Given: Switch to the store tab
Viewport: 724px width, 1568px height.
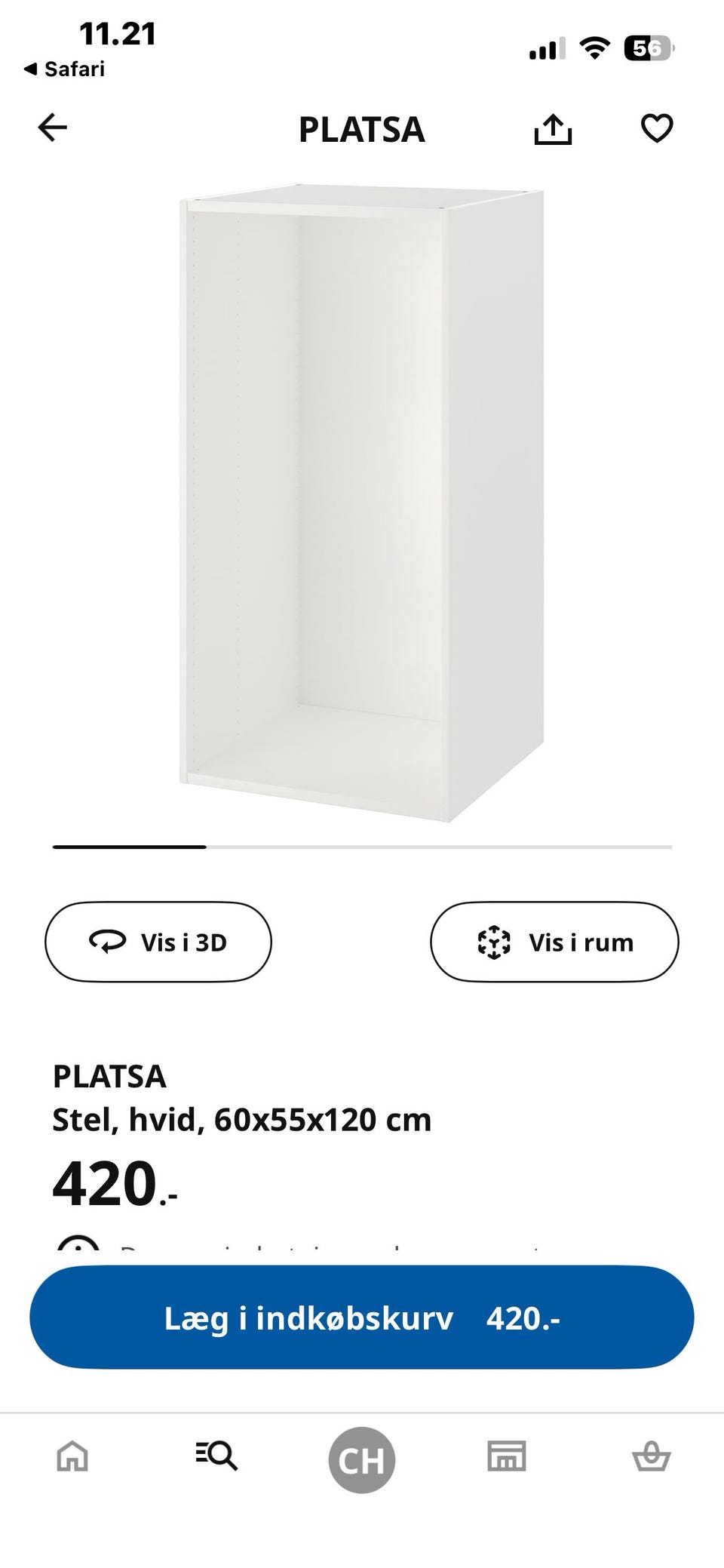Looking at the screenshot, I should click(506, 1456).
